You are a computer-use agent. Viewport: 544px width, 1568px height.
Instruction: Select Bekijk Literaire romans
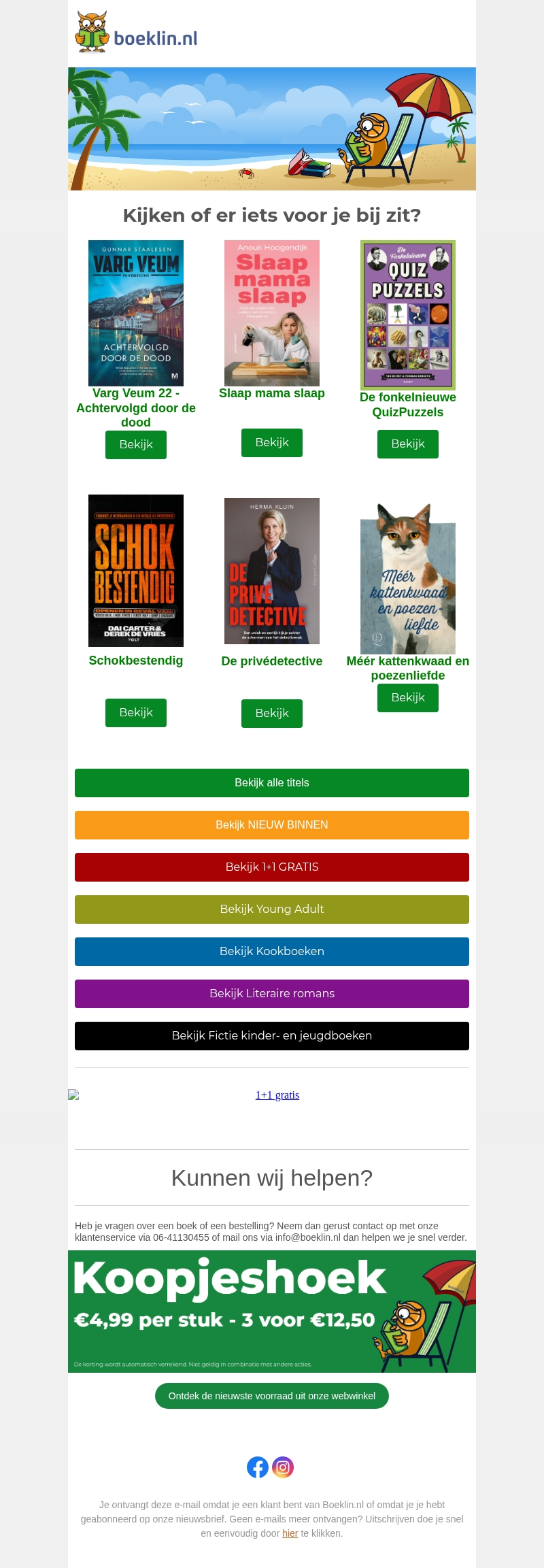[x=272, y=994]
